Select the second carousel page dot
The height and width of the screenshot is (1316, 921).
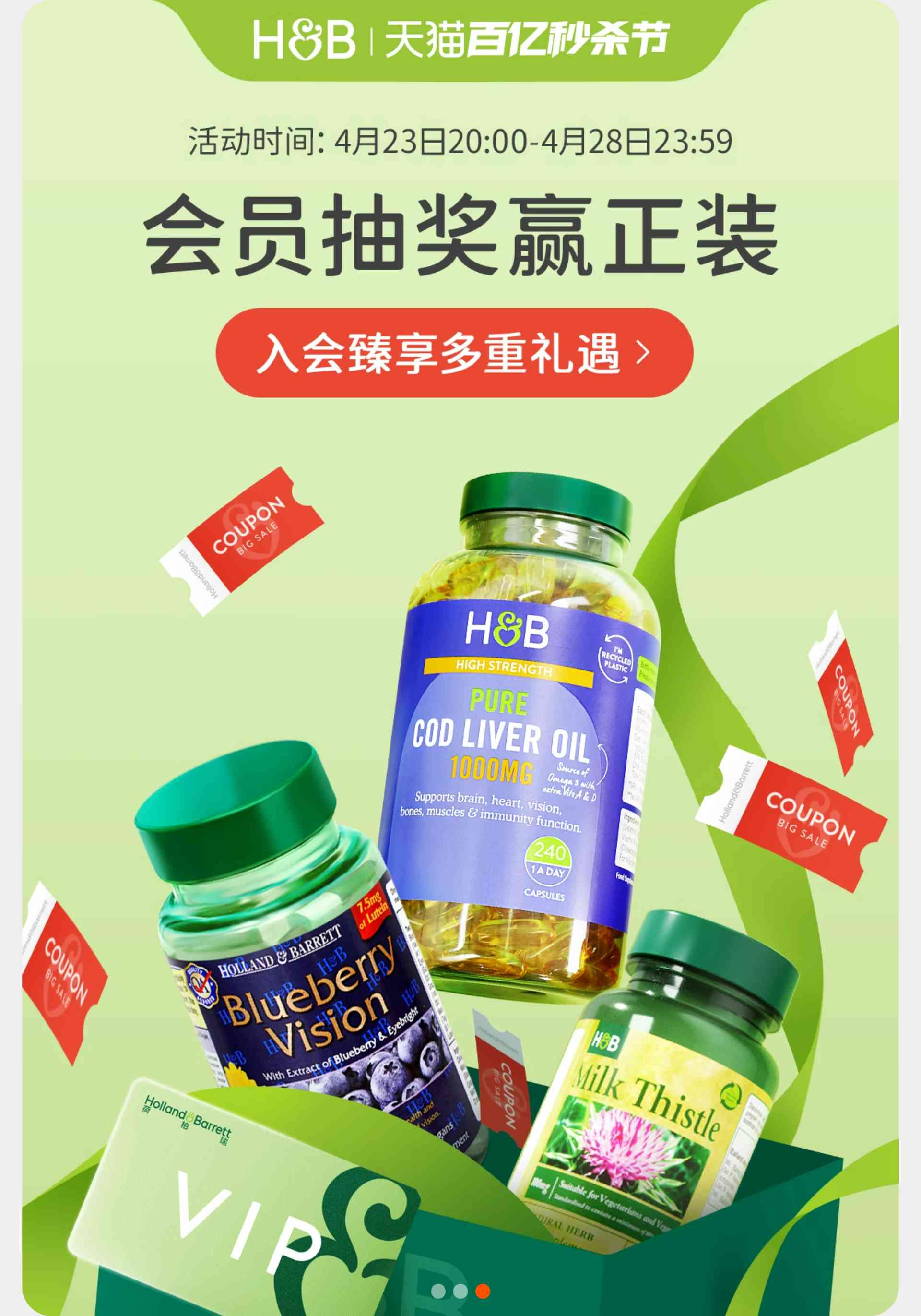(460, 1291)
